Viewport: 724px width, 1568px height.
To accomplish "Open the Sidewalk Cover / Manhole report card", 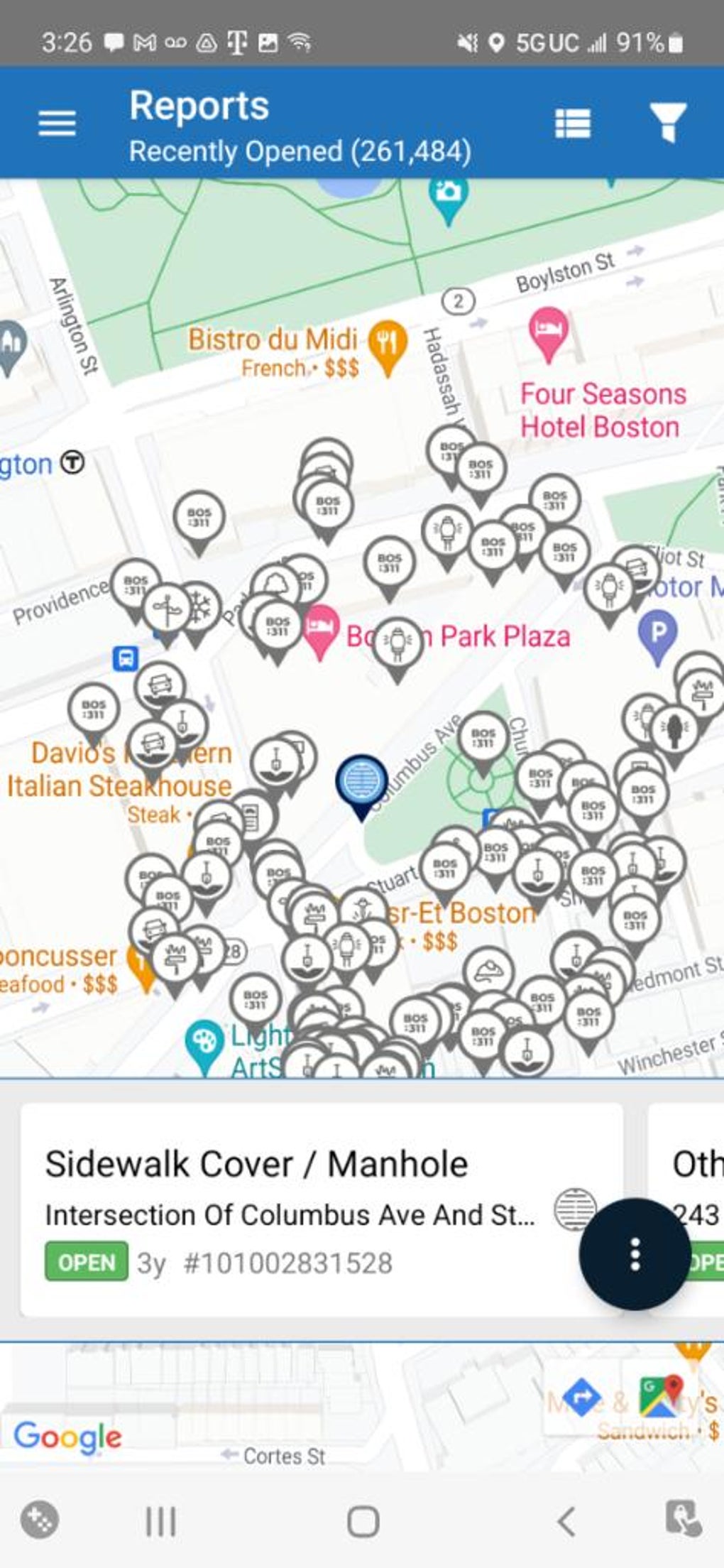I will (298, 1209).
